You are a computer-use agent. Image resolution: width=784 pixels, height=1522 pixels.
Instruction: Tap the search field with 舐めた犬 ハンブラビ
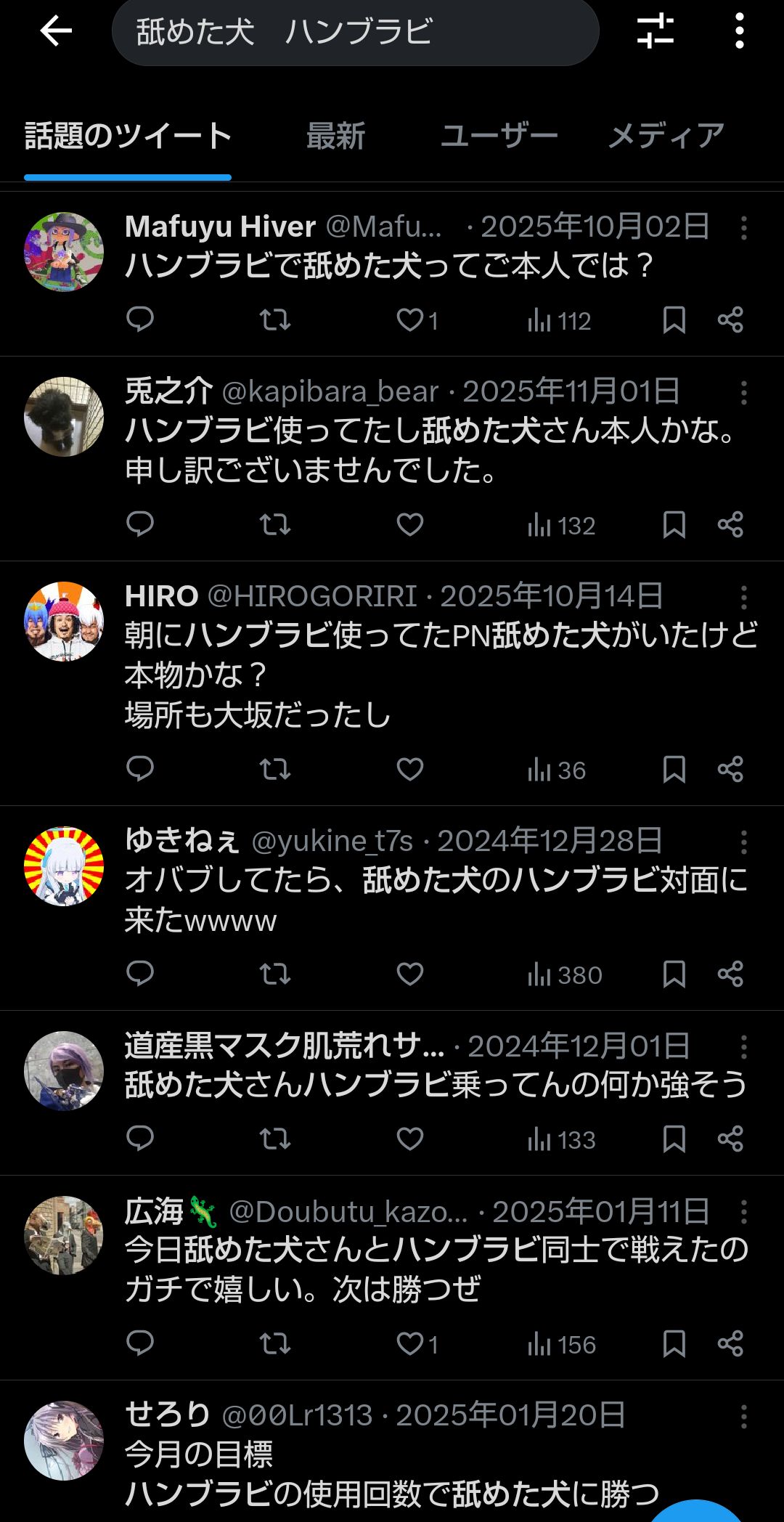click(x=355, y=33)
